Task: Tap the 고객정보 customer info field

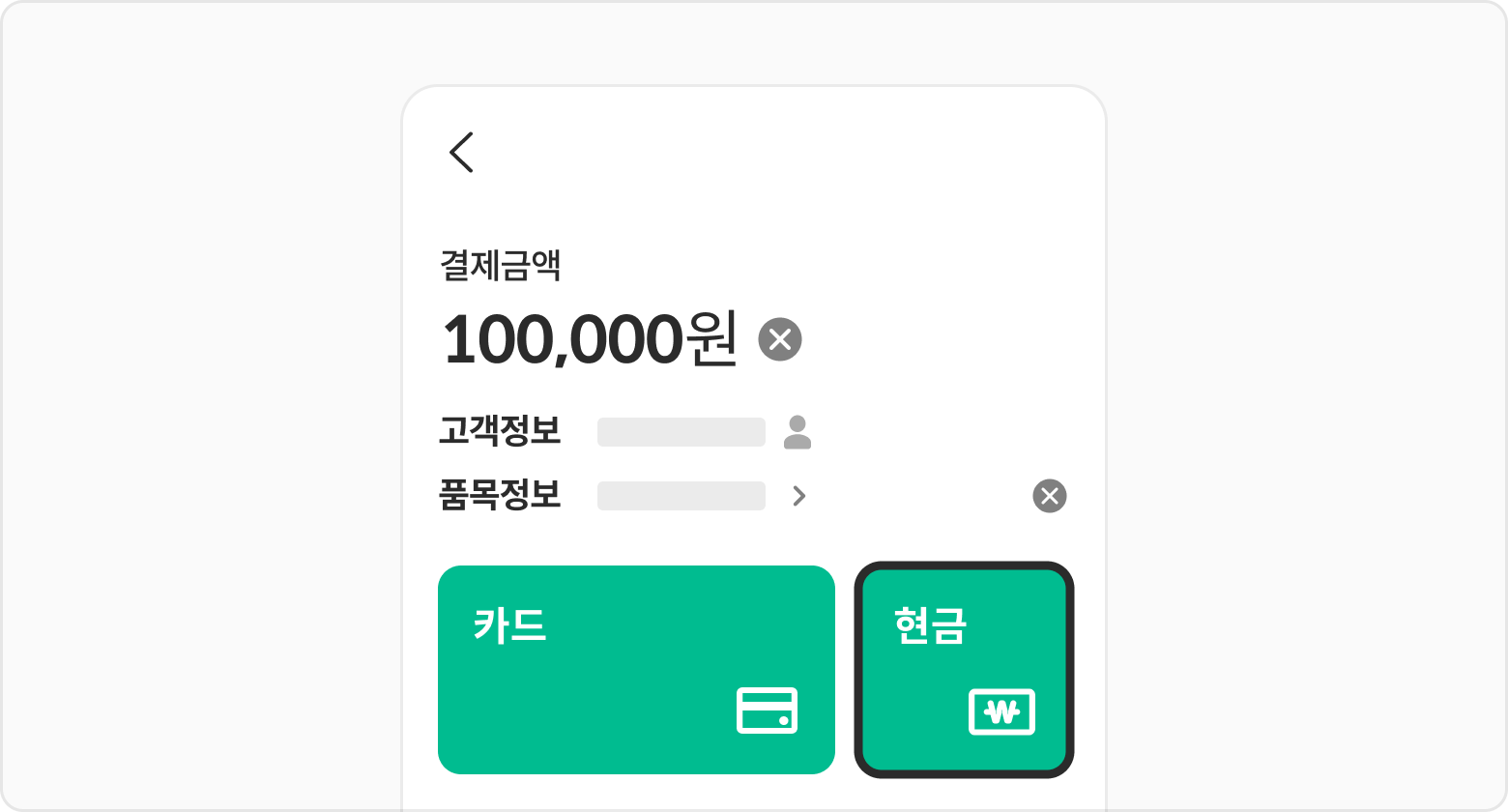Action: [x=681, y=432]
